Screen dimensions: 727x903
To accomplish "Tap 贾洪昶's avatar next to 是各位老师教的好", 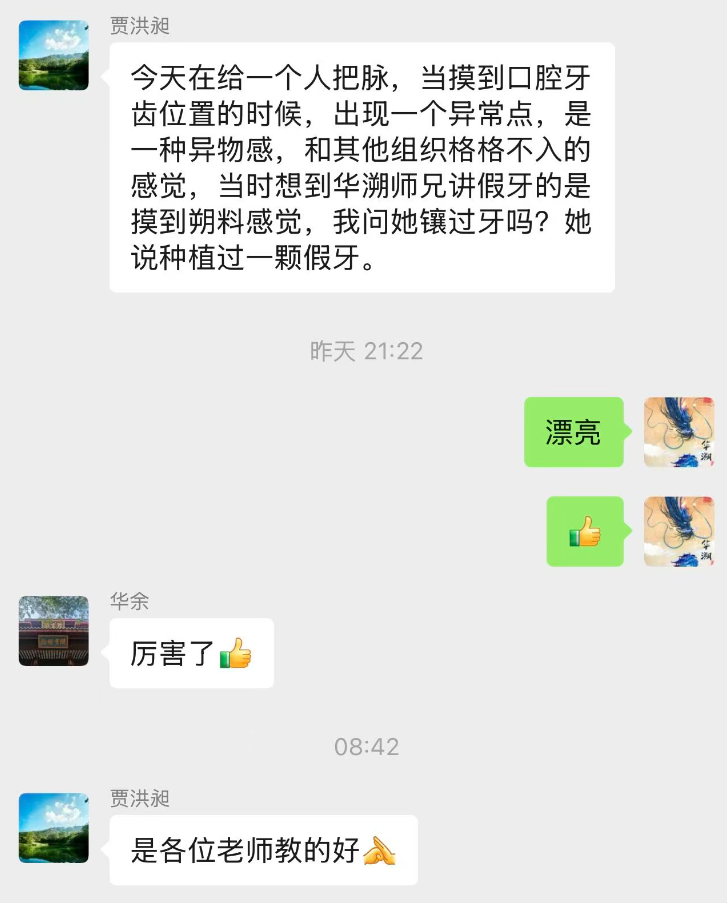I will [x=54, y=828].
